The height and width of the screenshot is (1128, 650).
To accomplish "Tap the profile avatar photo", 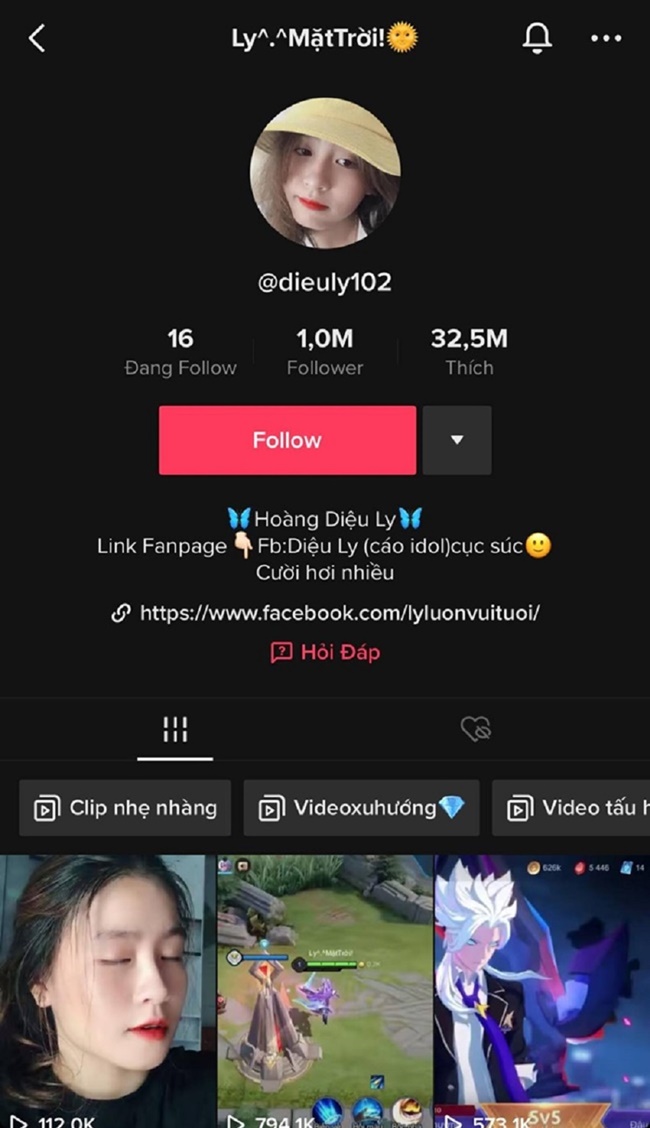I will point(325,173).
